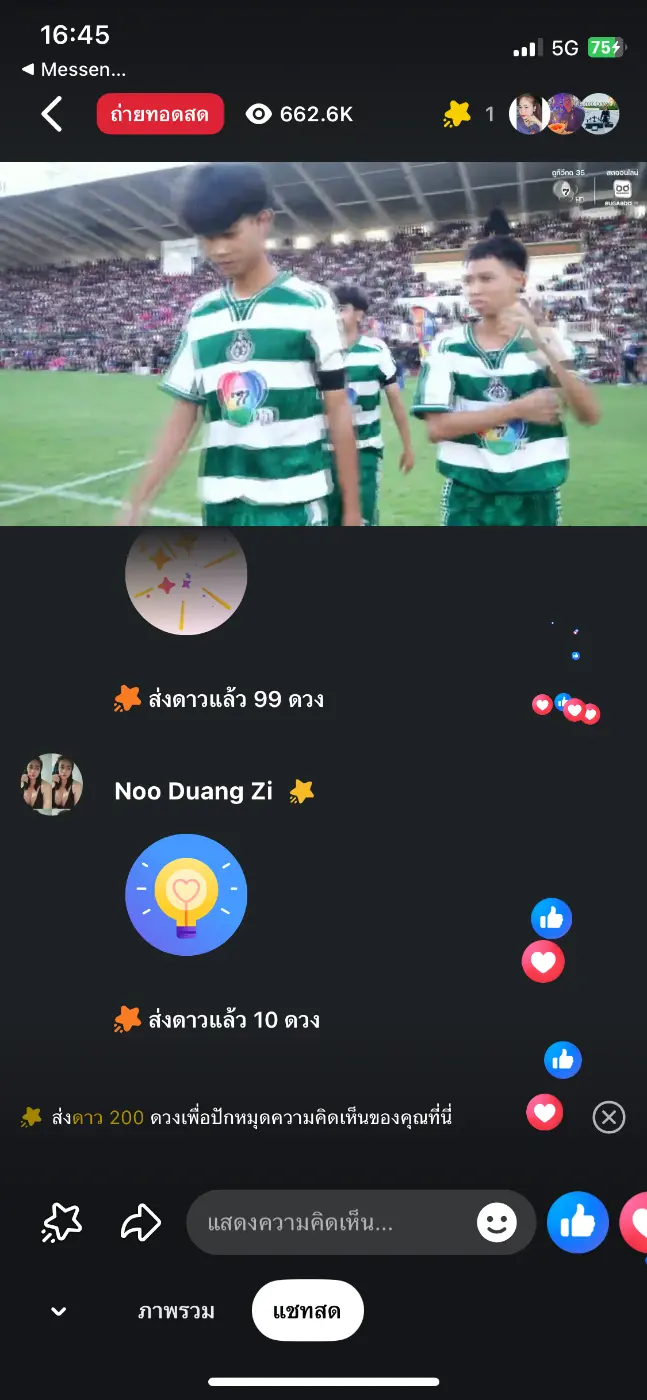The height and width of the screenshot is (1400, 647).
Task: Open the emoji picker in comment box
Action: tap(497, 1222)
